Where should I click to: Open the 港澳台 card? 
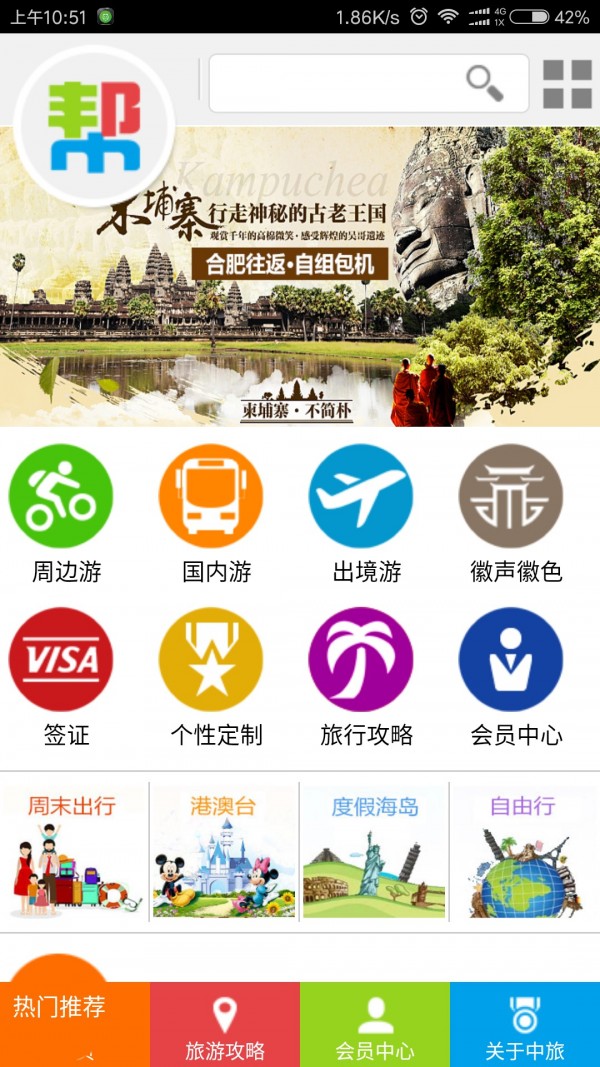(224, 851)
